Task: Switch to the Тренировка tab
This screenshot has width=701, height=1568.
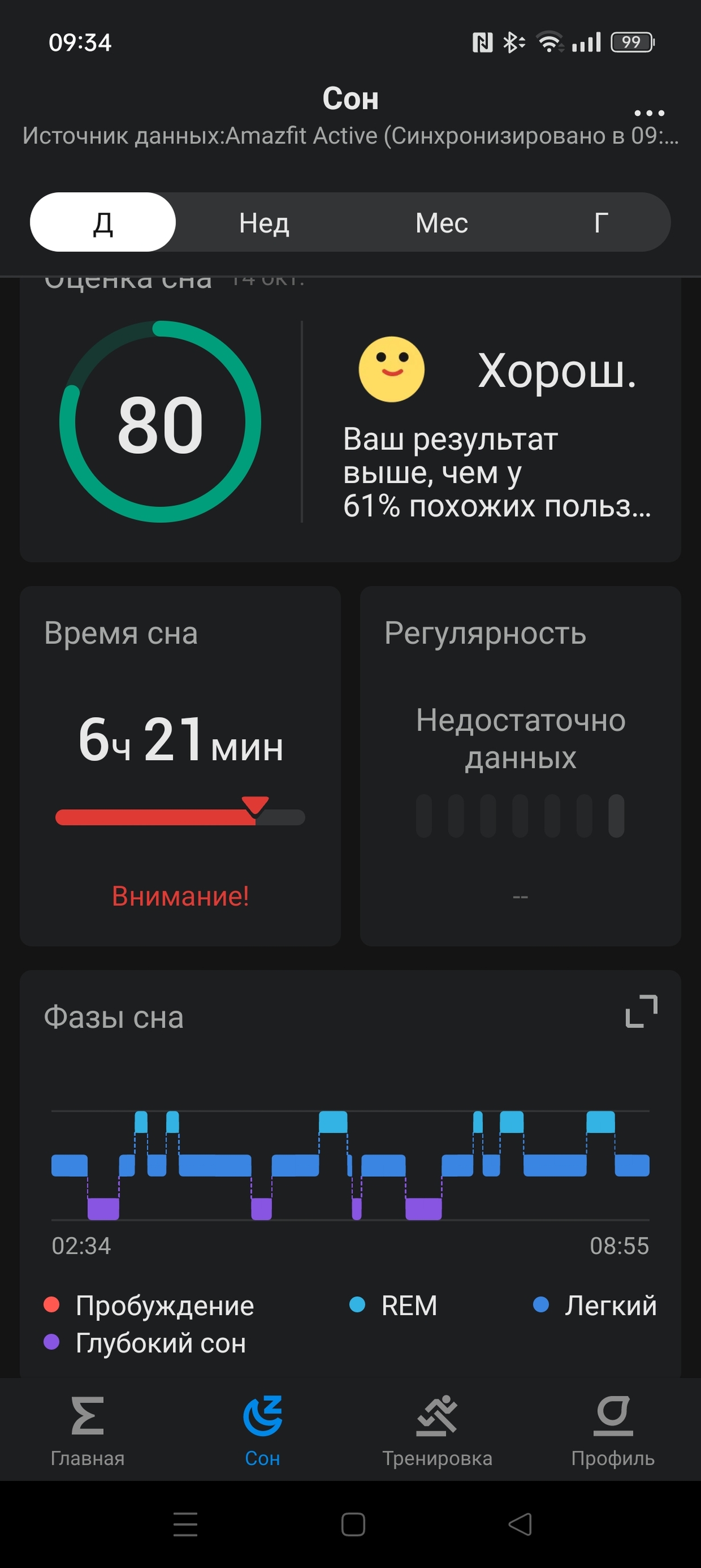Action: click(437, 1431)
